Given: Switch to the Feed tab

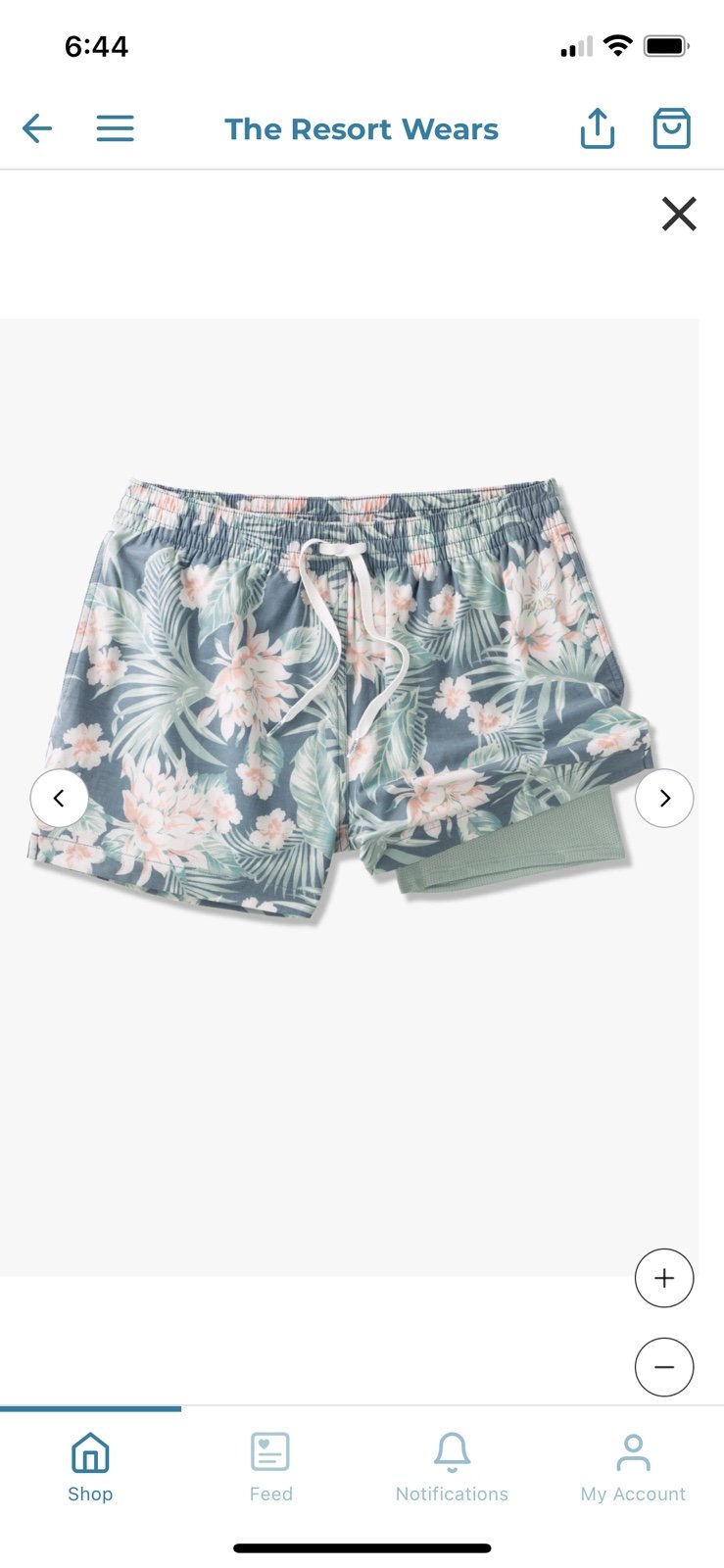Looking at the screenshot, I should click(271, 1467).
